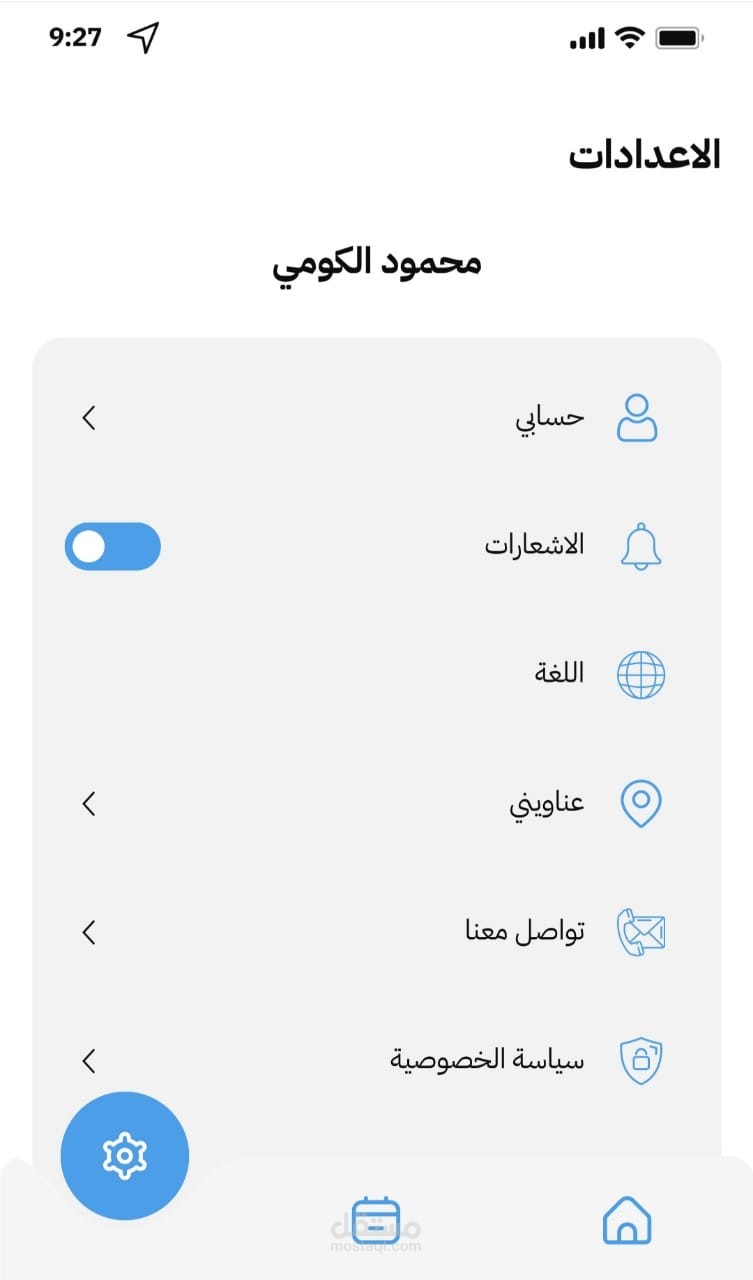Tap the settings gear button
Image resolution: width=753 pixels, height=1280 pixels.
[x=125, y=1156]
